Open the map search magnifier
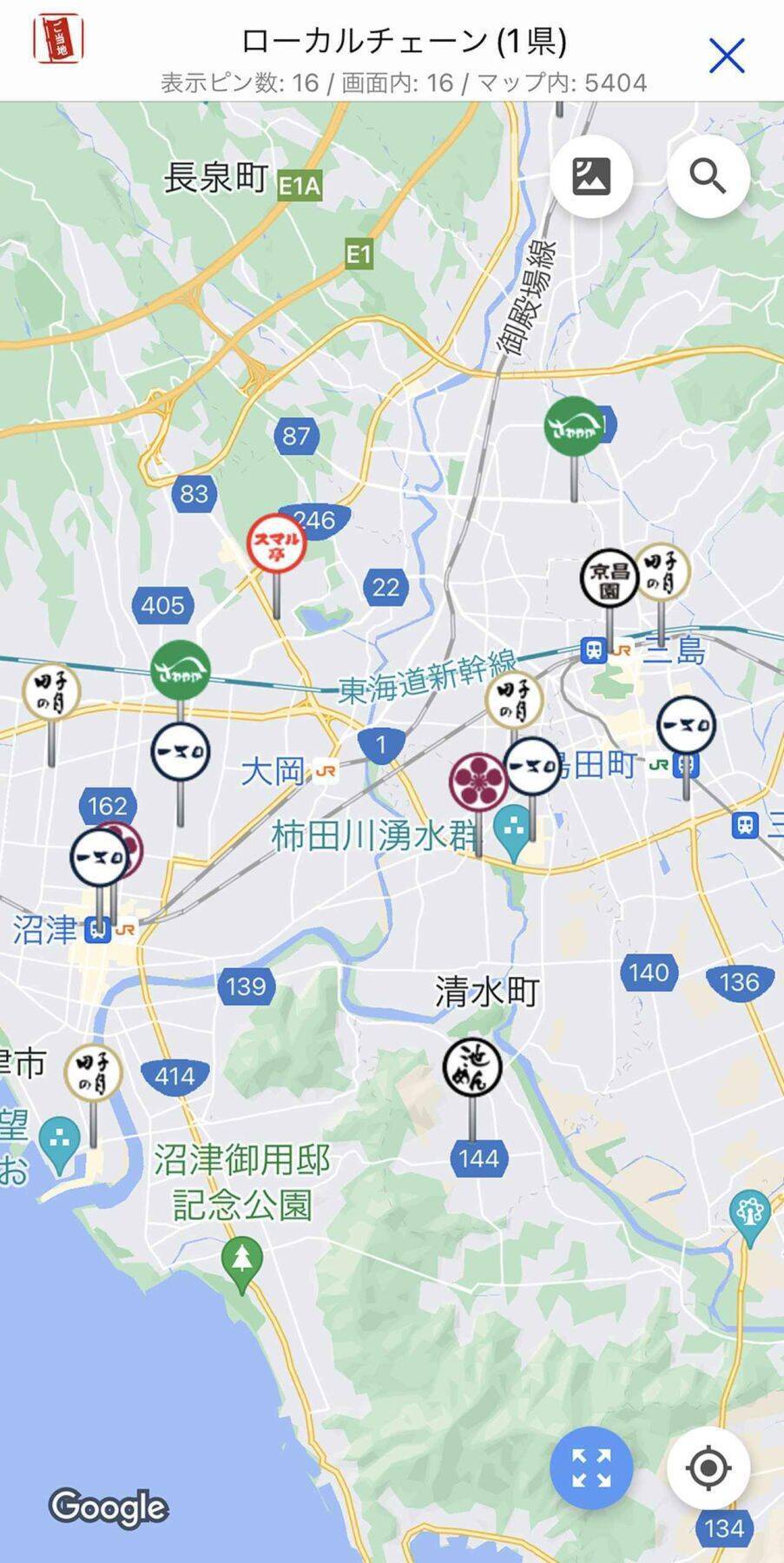784x1563 pixels. (708, 176)
